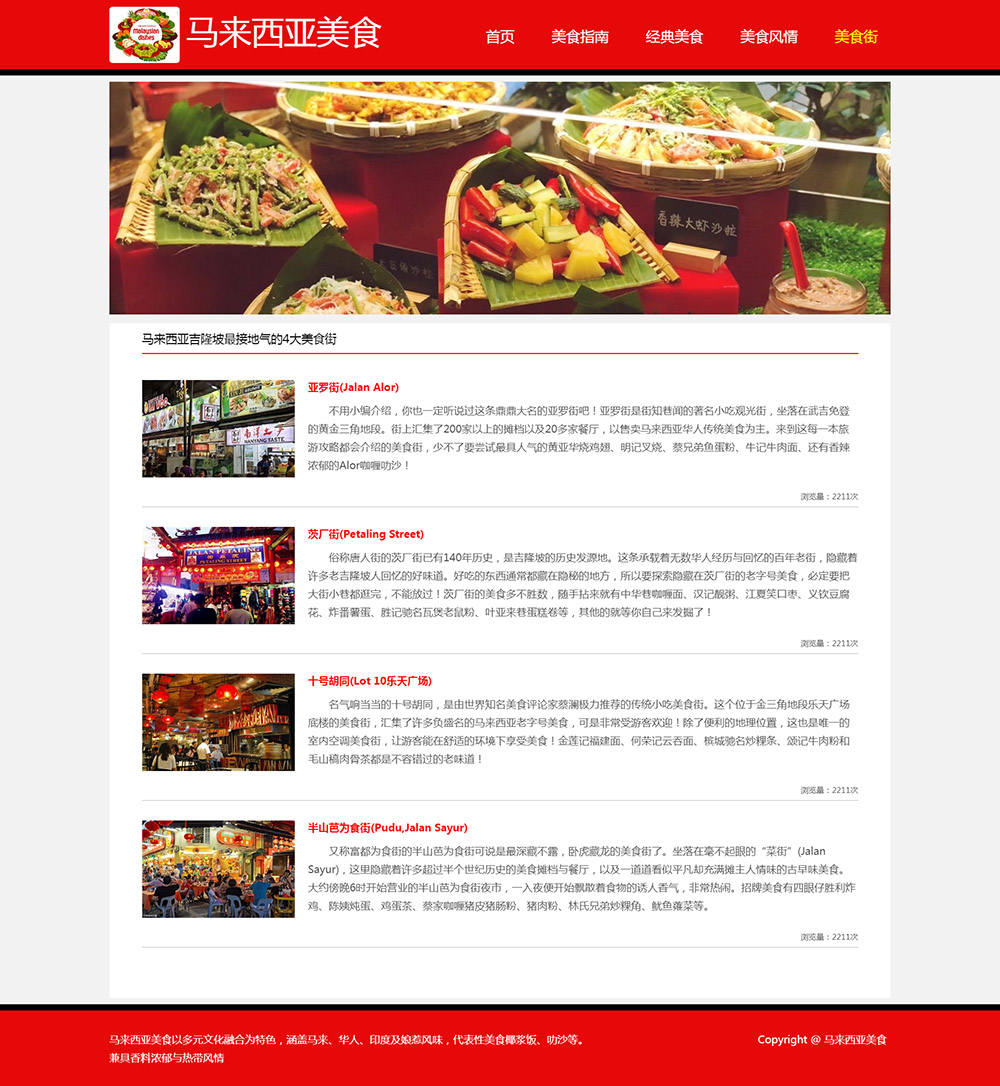This screenshot has width=1000, height=1086.
Task: Open 美食风情 in the top menu
Action: (x=768, y=37)
